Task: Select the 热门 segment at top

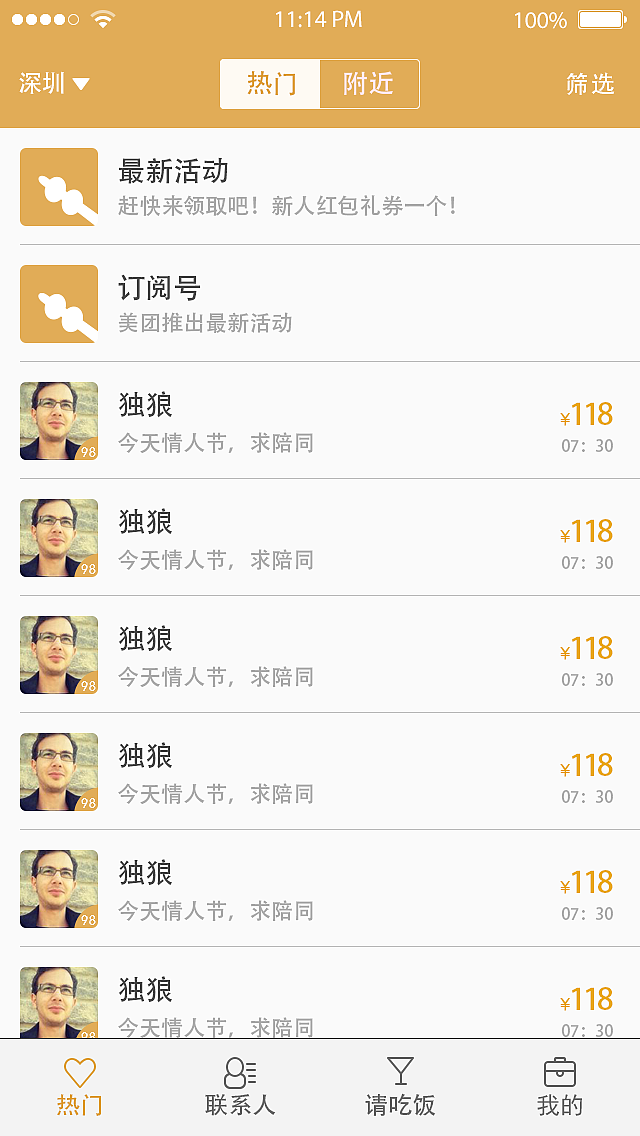Action: (x=270, y=84)
